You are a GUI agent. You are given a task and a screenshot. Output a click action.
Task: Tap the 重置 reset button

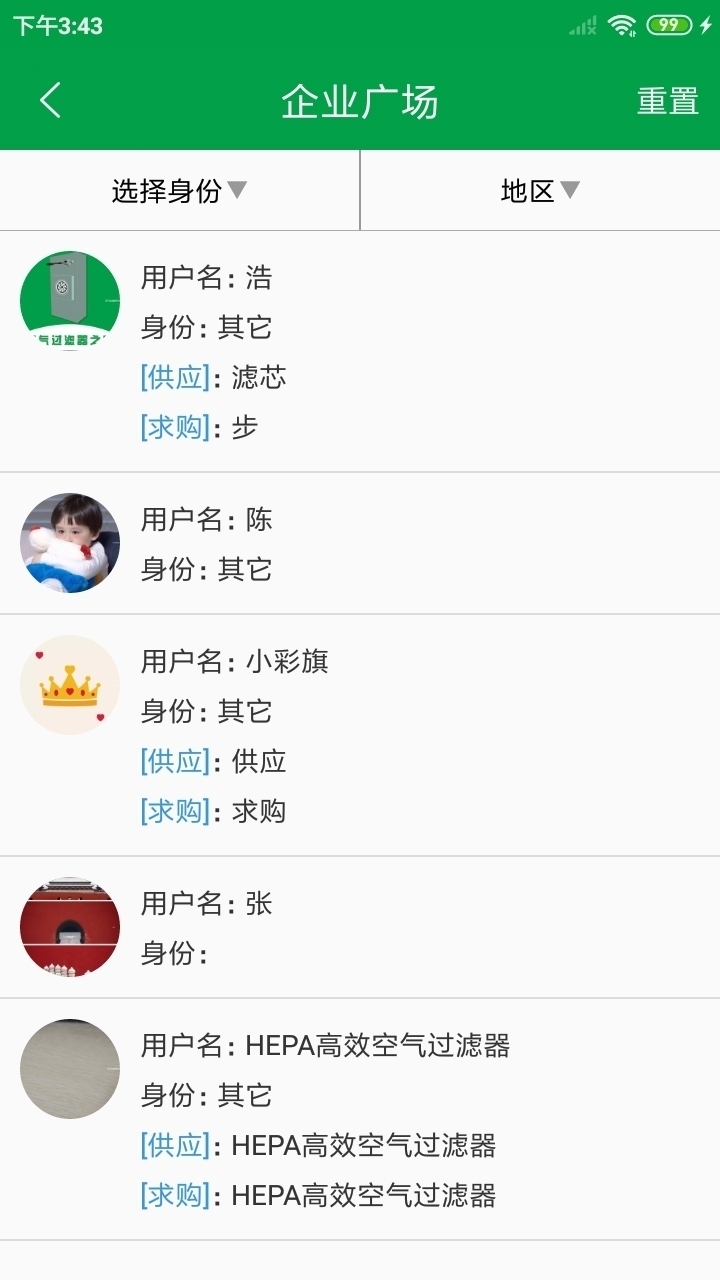click(x=667, y=101)
